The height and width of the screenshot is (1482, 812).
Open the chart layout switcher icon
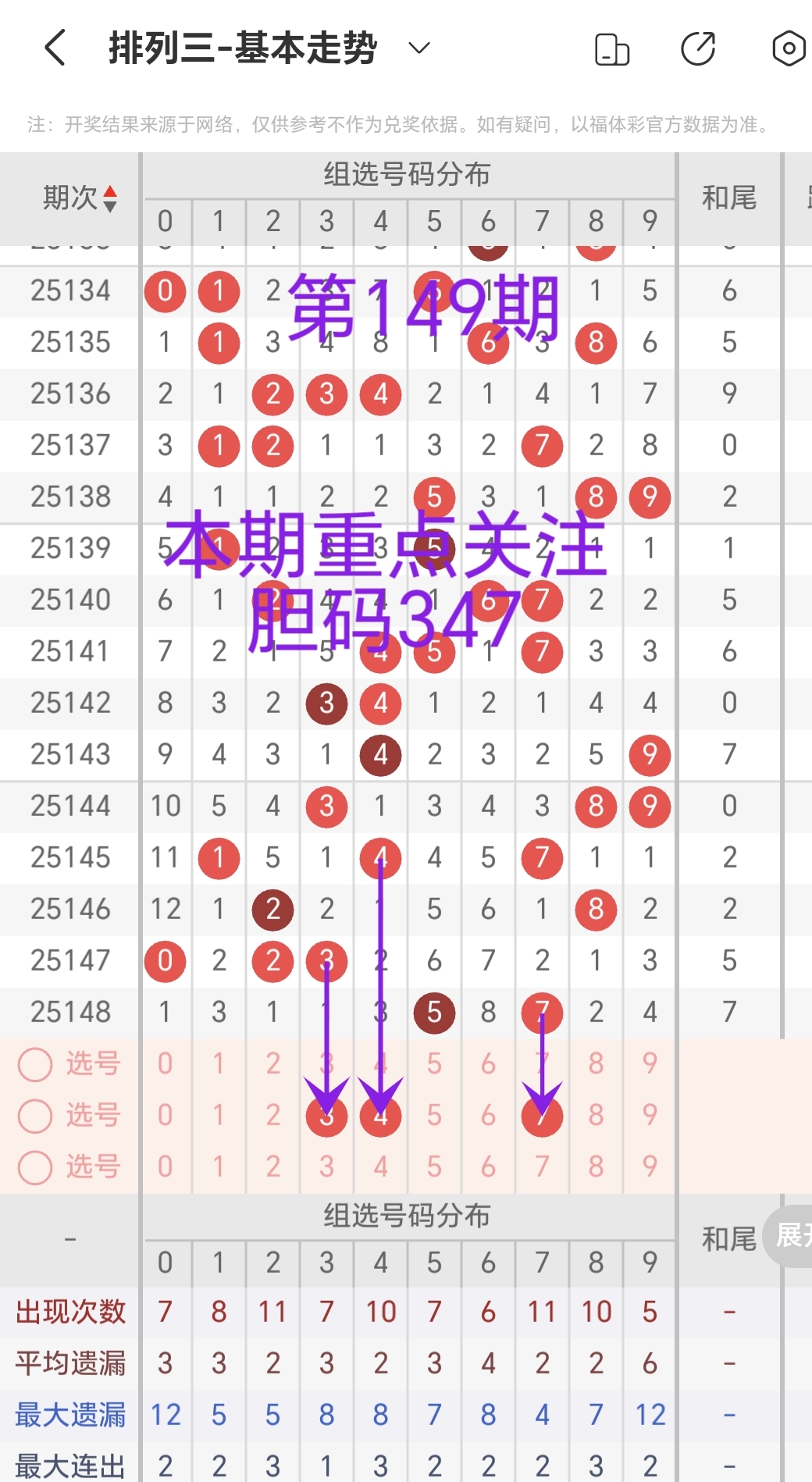(612, 48)
